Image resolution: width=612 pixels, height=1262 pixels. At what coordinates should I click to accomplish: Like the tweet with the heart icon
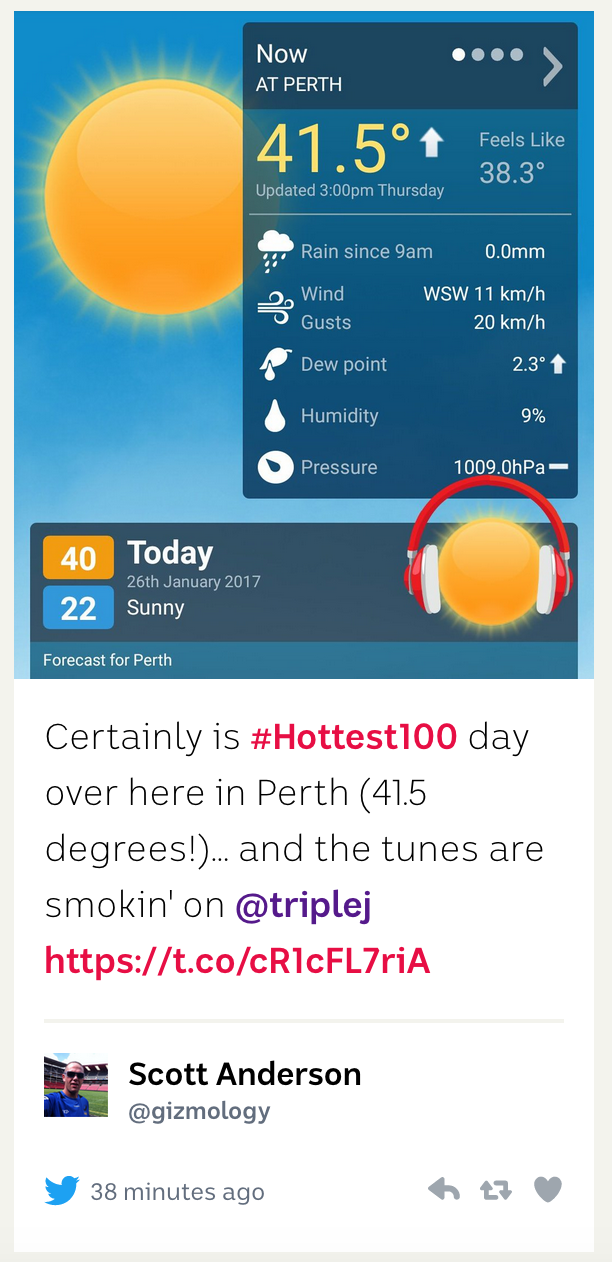pyautogui.click(x=548, y=1189)
